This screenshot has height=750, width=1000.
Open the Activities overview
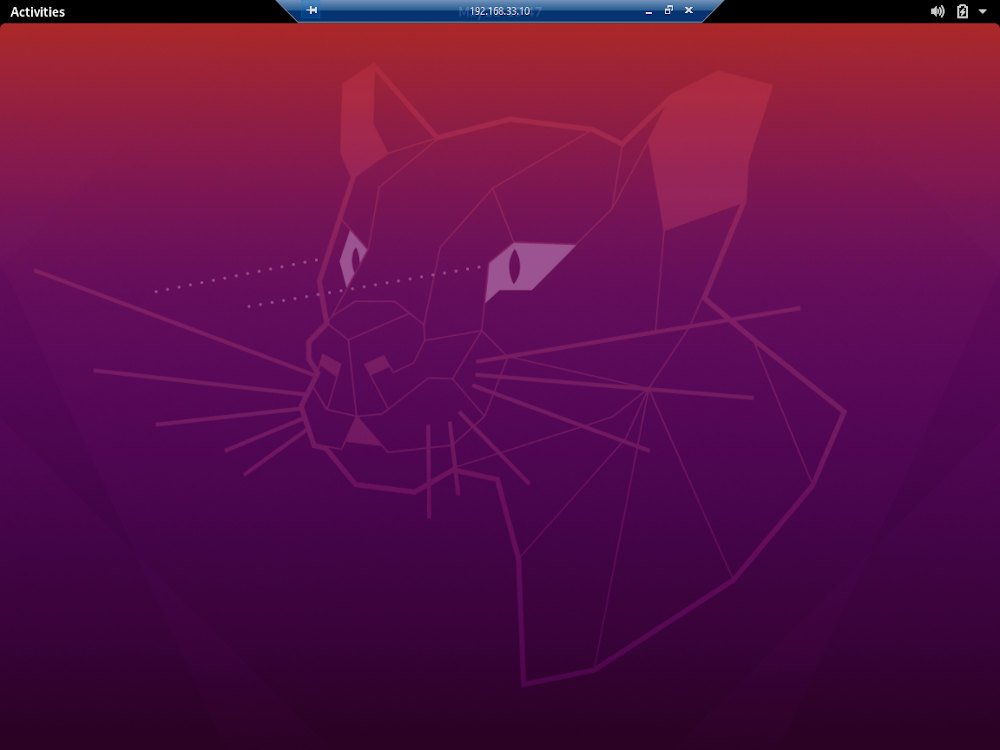click(x=37, y=12)
